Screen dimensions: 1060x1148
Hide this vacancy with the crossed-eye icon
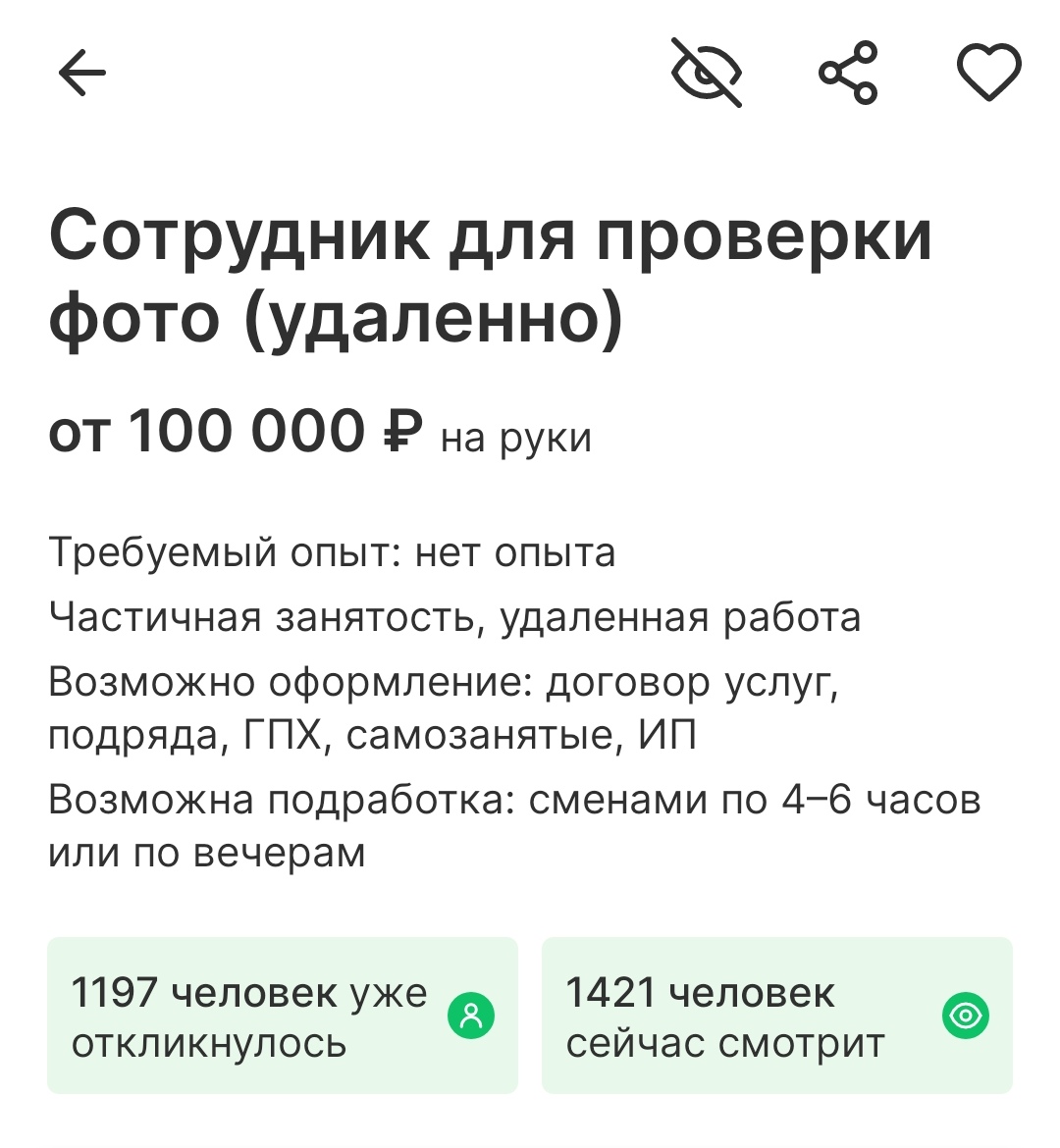click(706, 73)
